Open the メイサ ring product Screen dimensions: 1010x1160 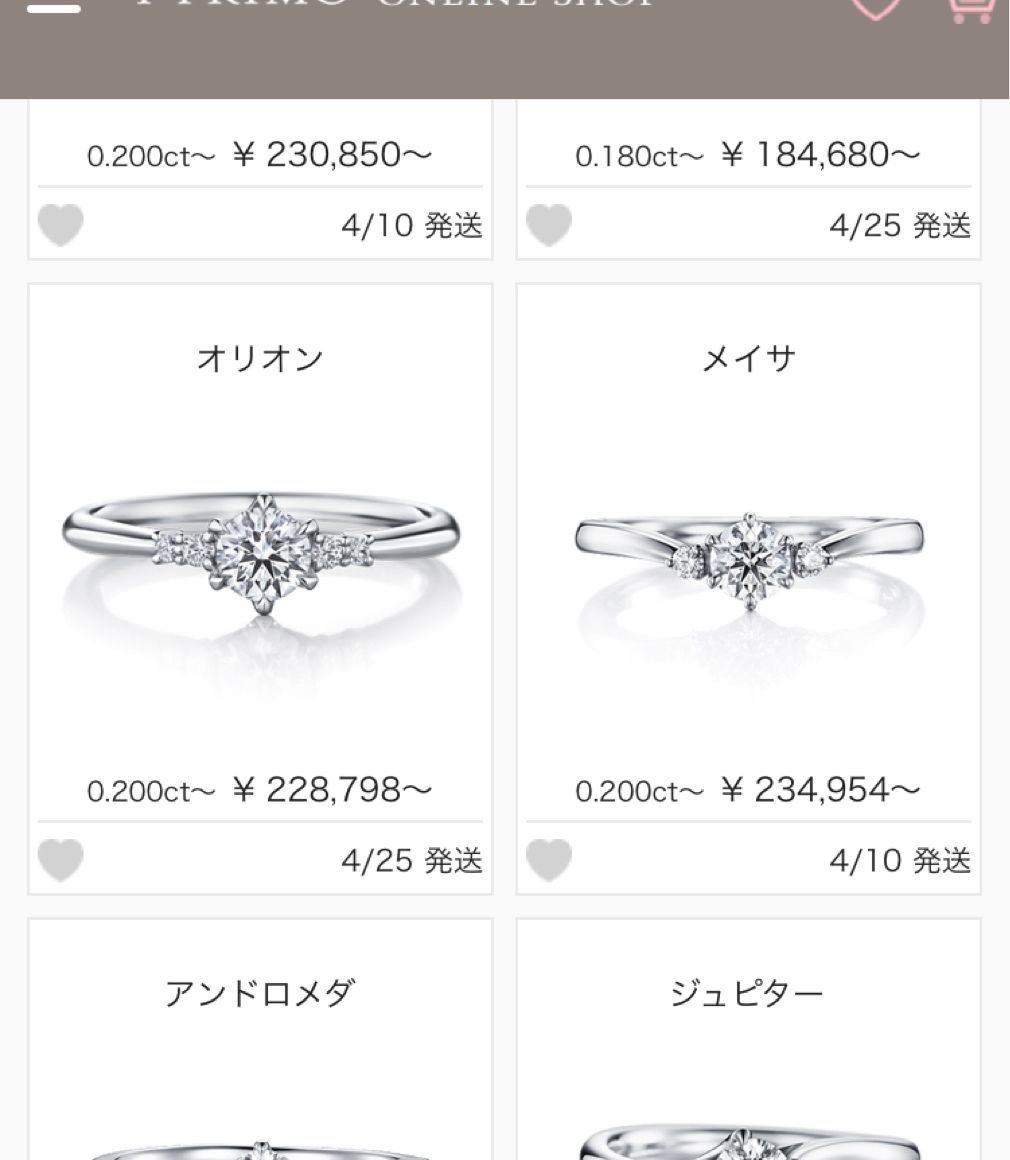[x=748, y=558]
